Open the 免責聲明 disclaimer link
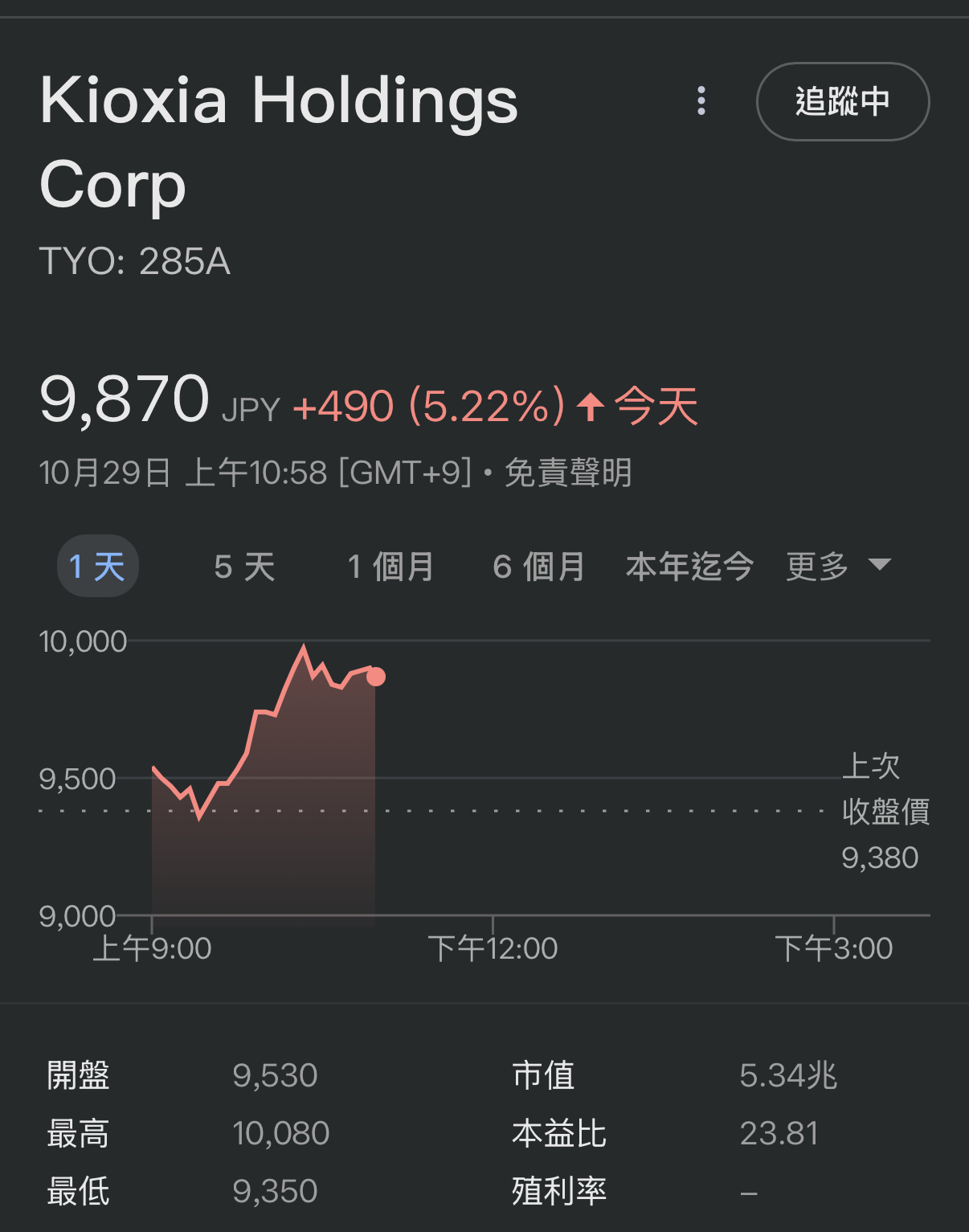This screenshot has height=1232, width=969. (x=568, y=473)
